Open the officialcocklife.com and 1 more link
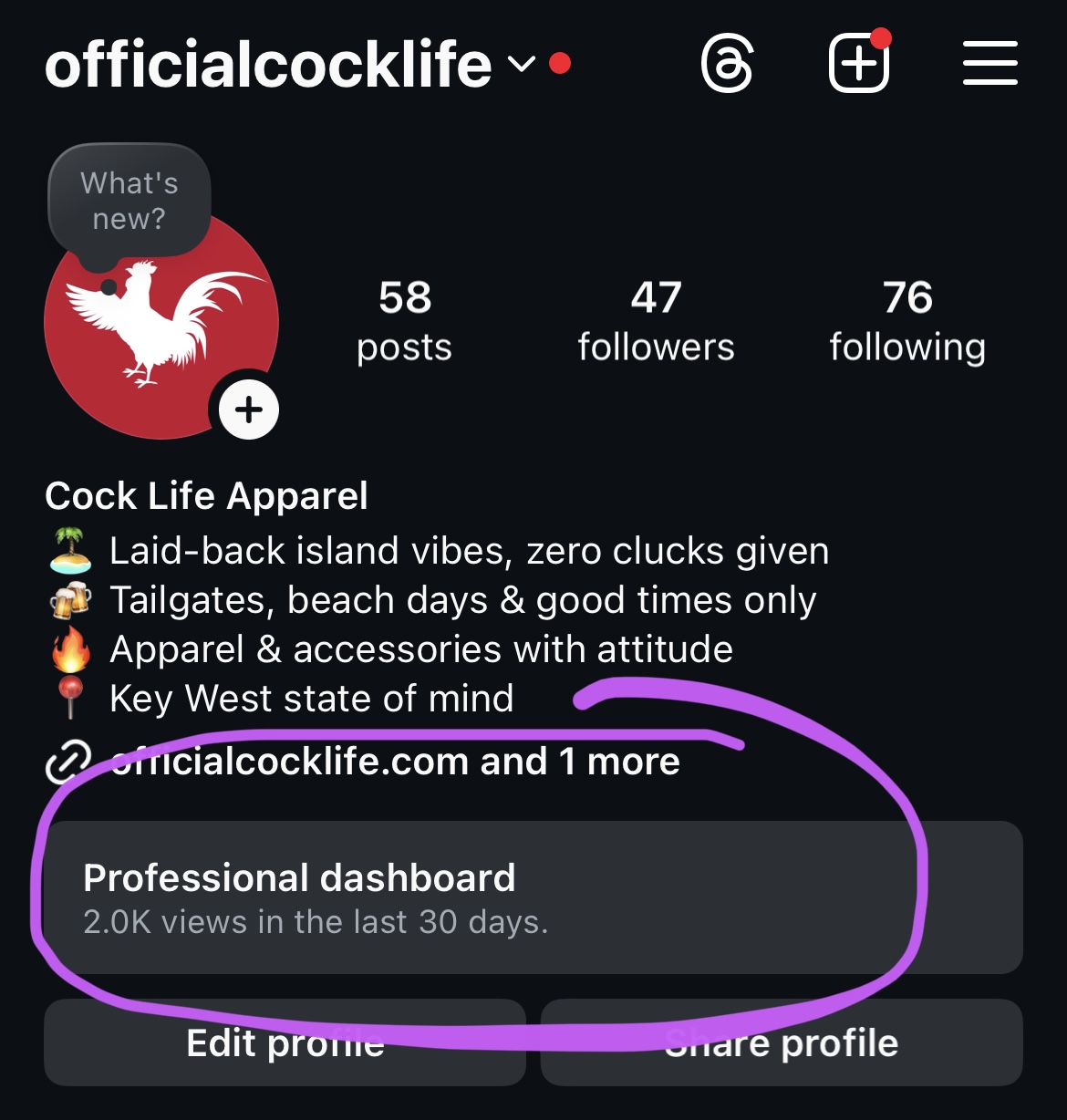Viewport: 1067px width, 1120px height. point(394,762)
